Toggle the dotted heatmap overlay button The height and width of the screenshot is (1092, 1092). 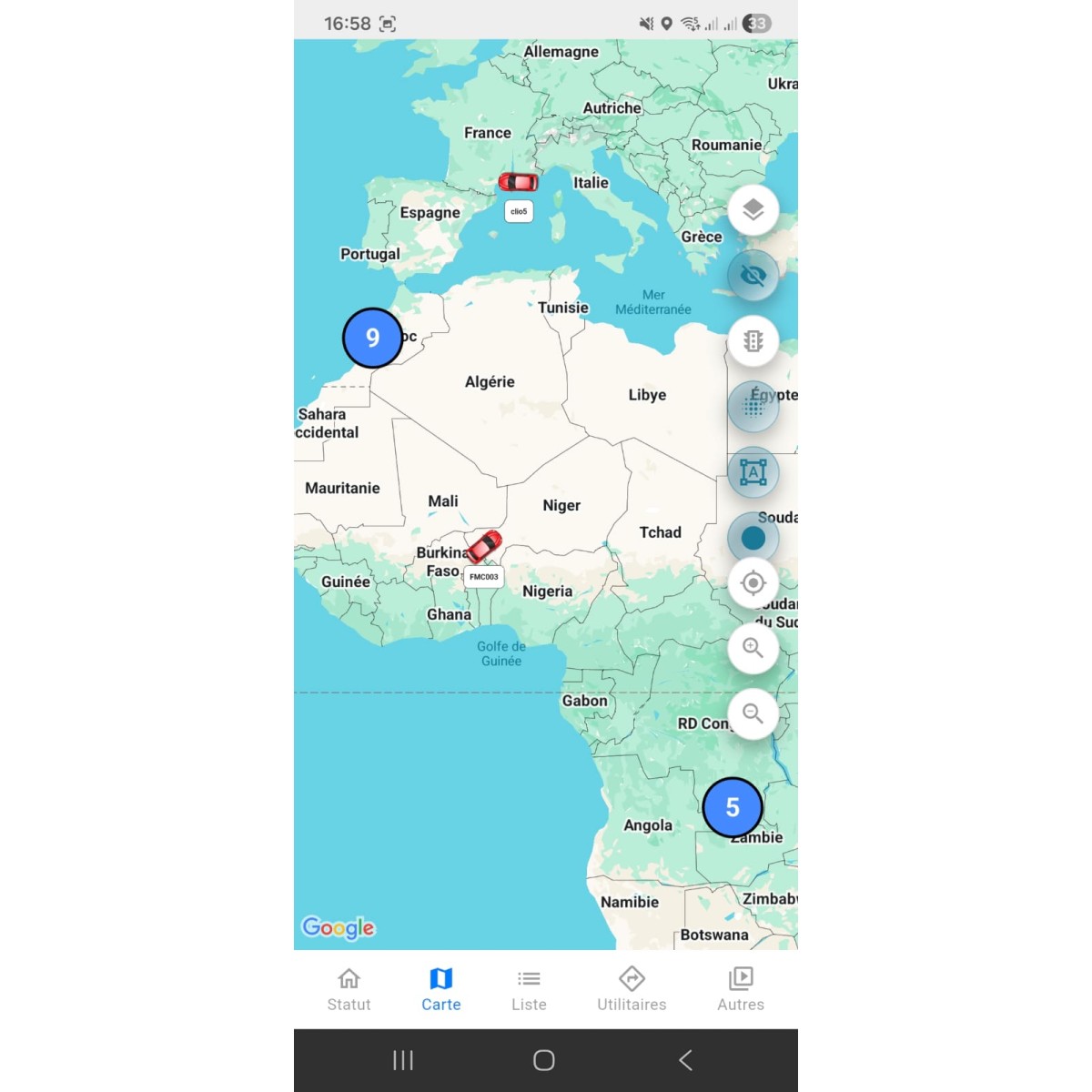(753, 407)
